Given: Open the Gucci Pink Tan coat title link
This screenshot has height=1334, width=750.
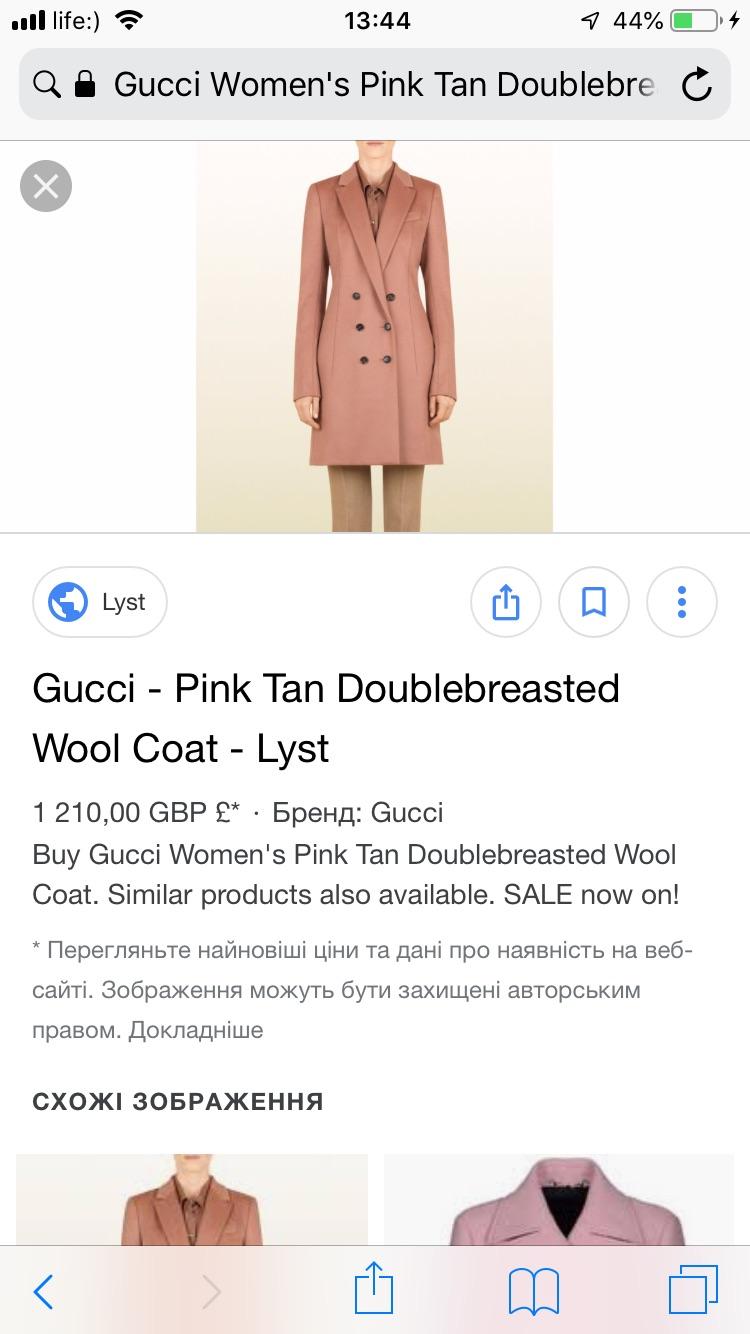Looking at the screenshot, I should 326,718.
